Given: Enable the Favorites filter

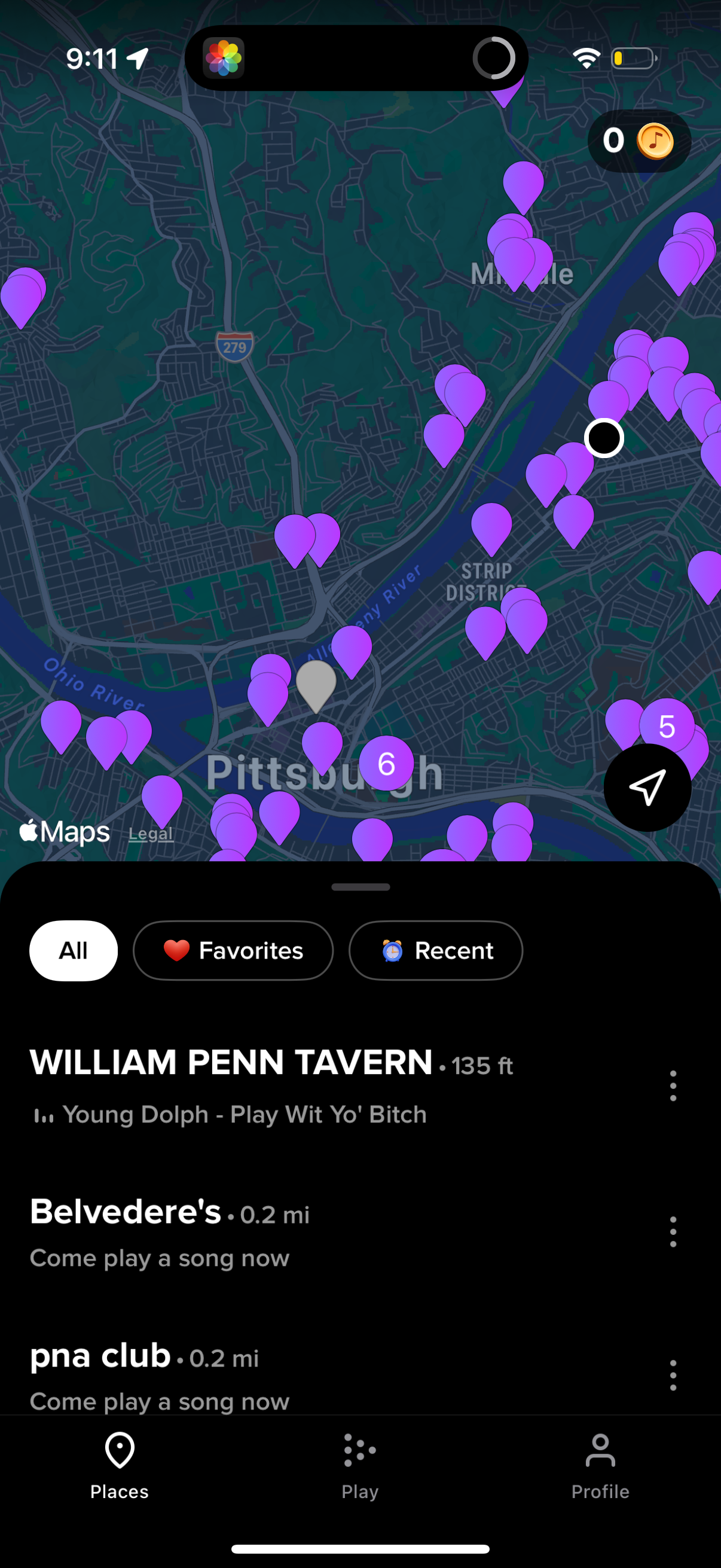Looking at the screenshot, I should click(233, 950).
